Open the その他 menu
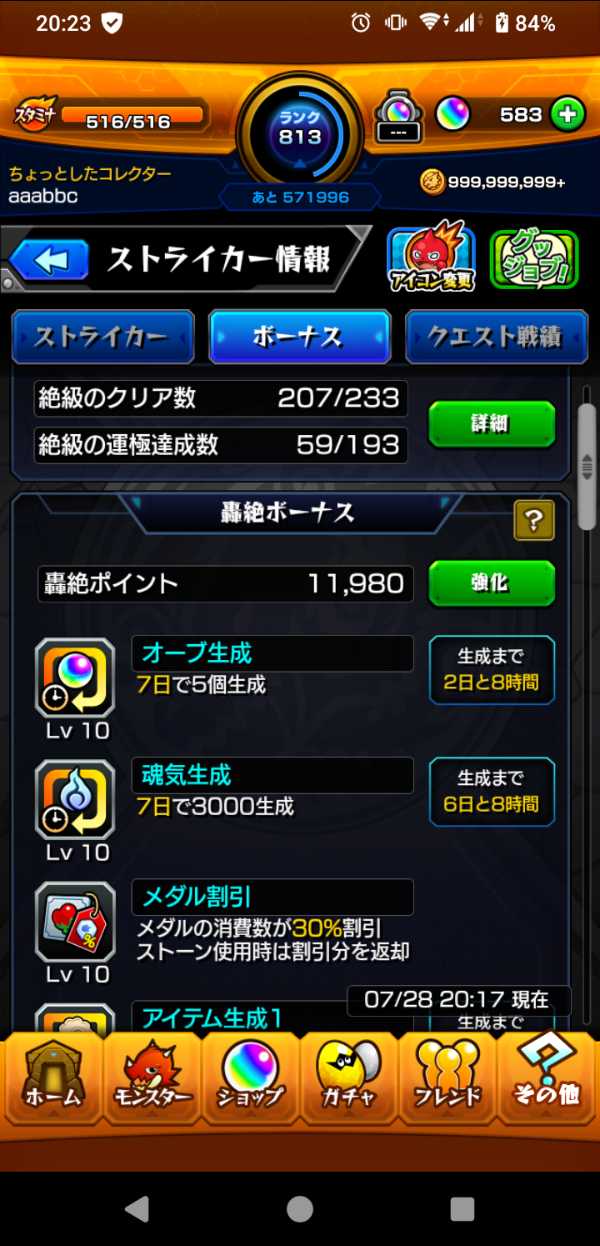Image resolution: width=600 pixels, height=1246 pixels. coord(546,1079)
